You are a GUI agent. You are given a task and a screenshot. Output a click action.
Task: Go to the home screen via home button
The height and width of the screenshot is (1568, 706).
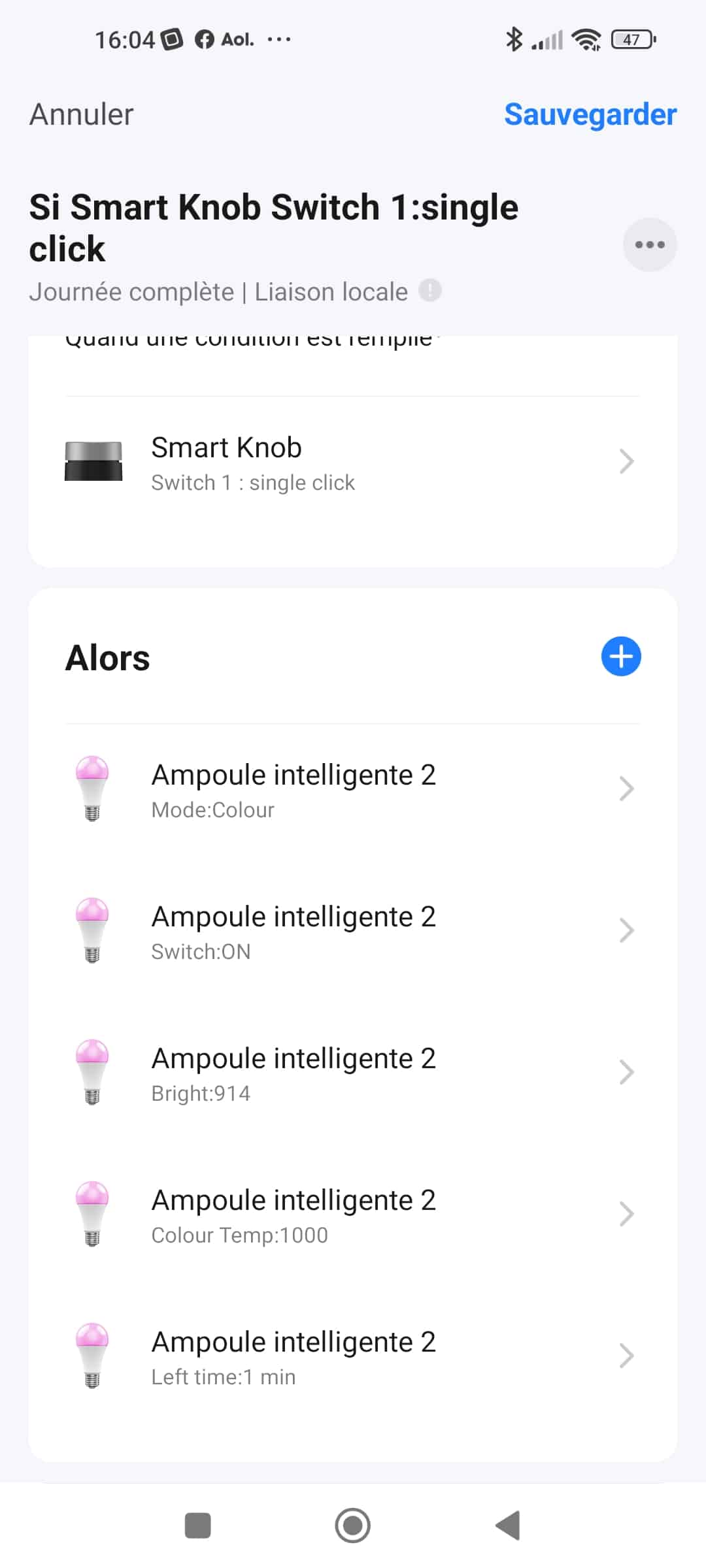click(x=352, y=1526)
